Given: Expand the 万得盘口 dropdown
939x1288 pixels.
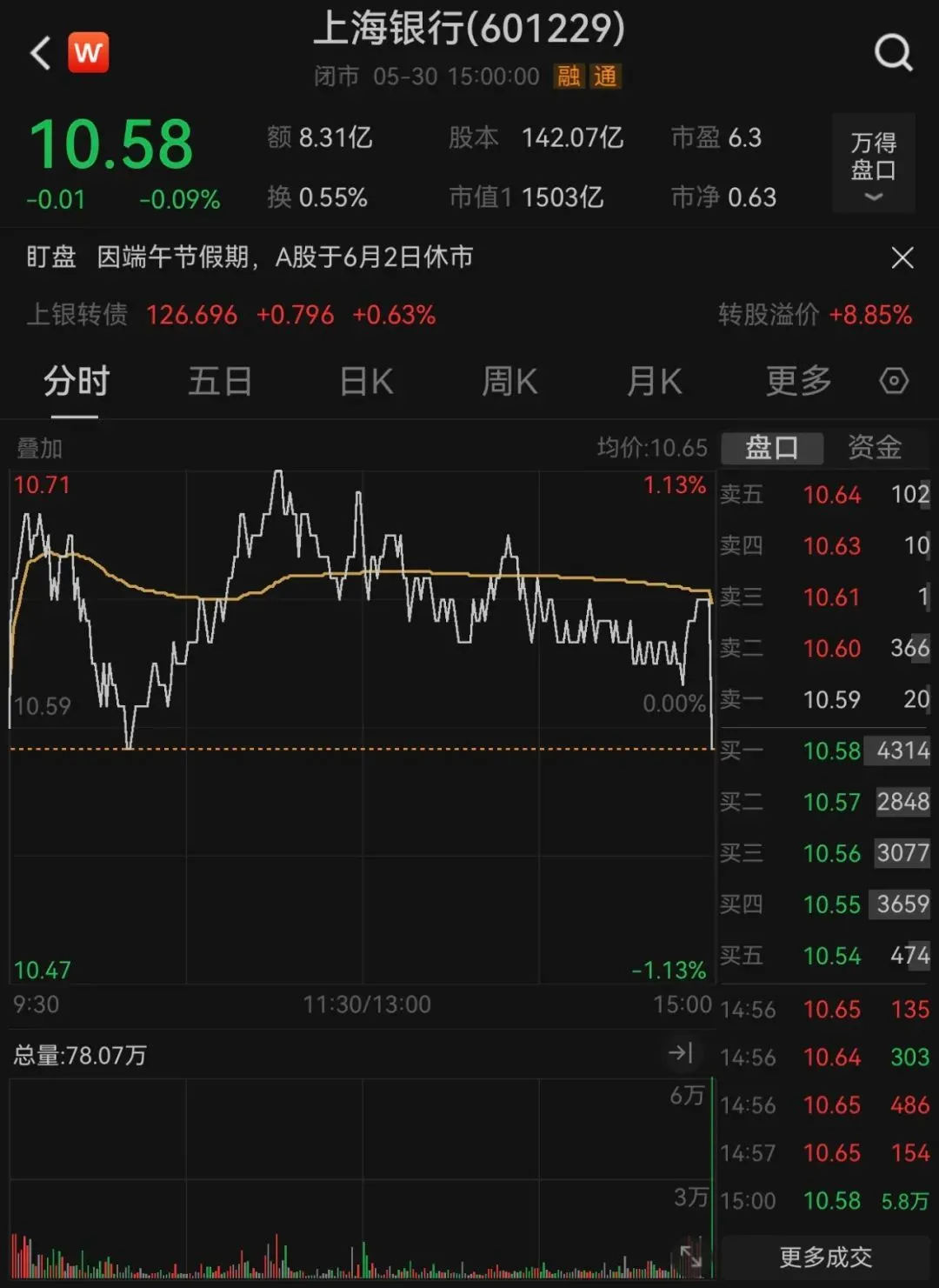Looking at the screenshot, I should [873, 164].
